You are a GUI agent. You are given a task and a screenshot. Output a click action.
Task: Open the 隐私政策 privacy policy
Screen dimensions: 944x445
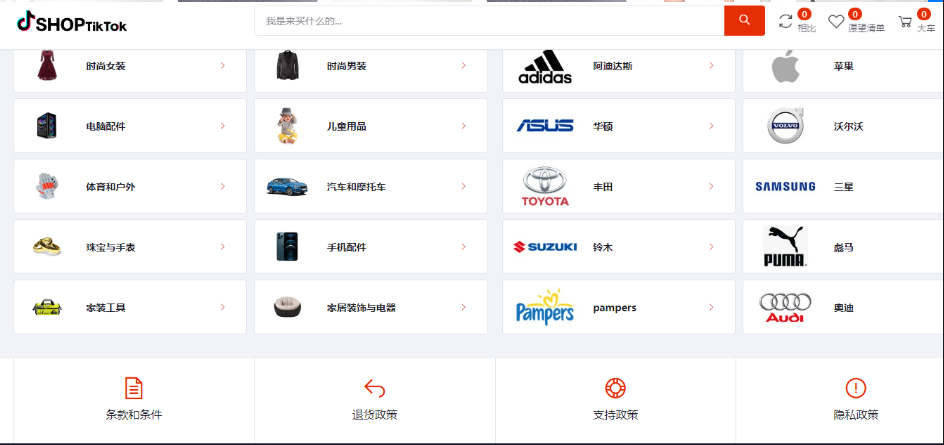coord(856,400)
